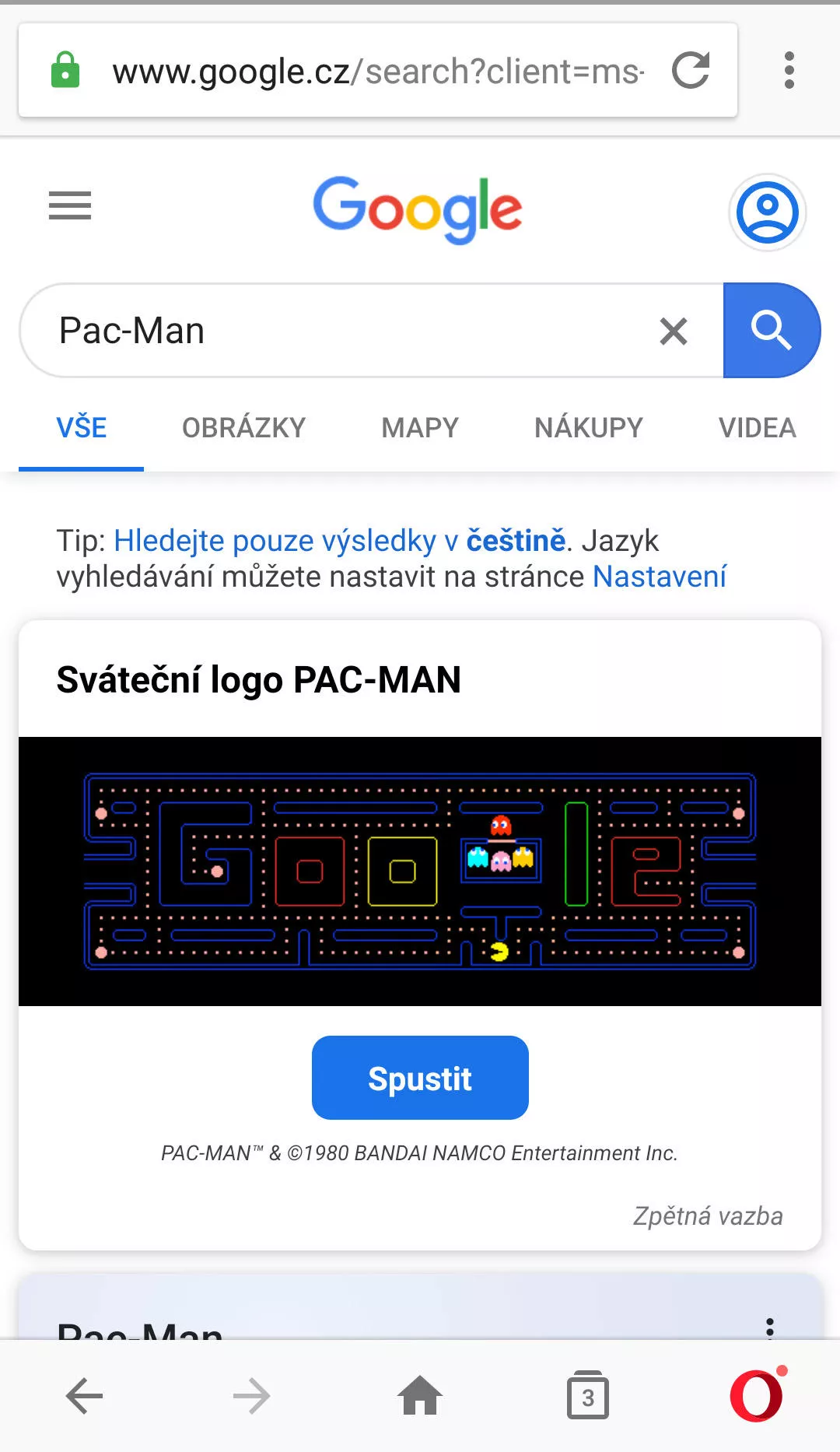Go to the browser home page
The width and height of the screenshot is (840, 1452).
point(420,1396)
